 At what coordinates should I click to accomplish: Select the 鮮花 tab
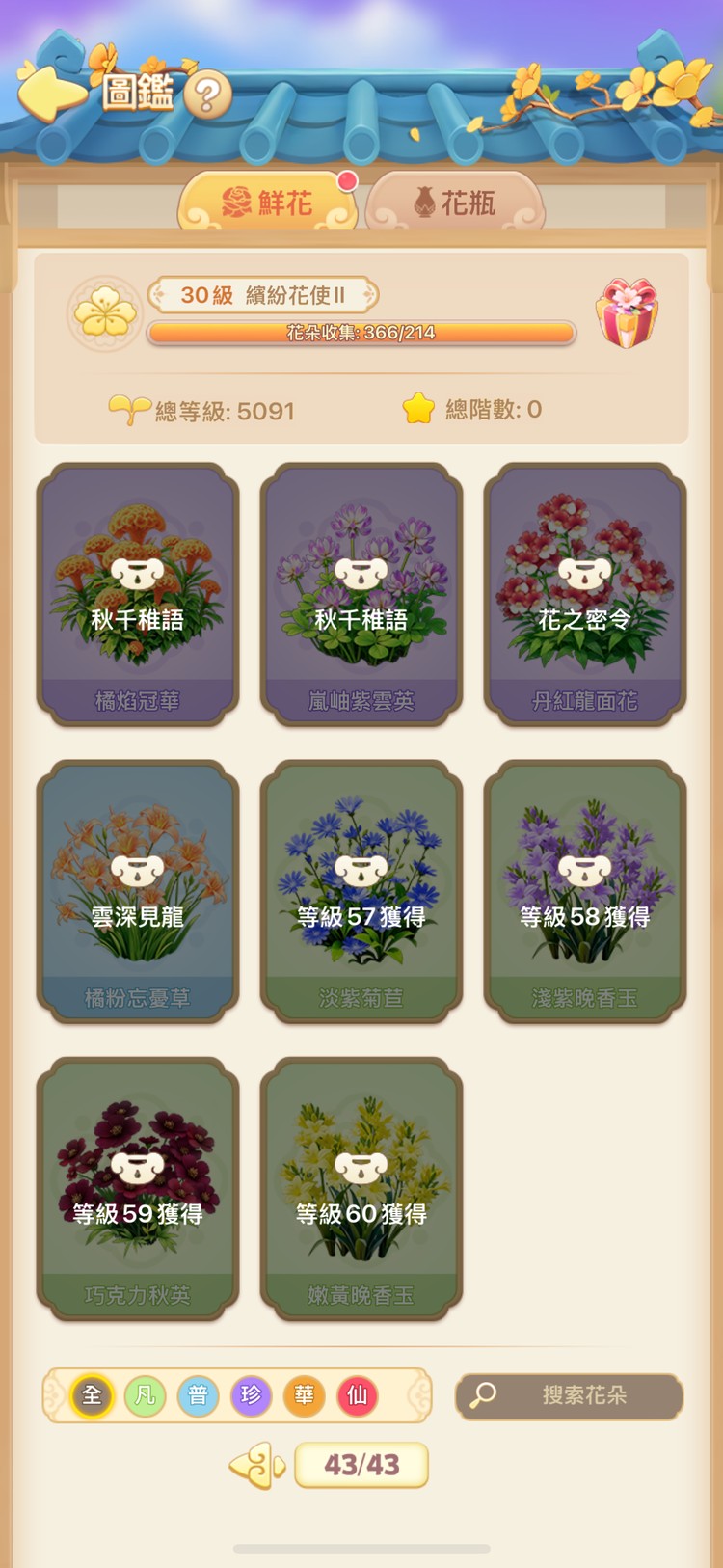click(x=268, y=203)
